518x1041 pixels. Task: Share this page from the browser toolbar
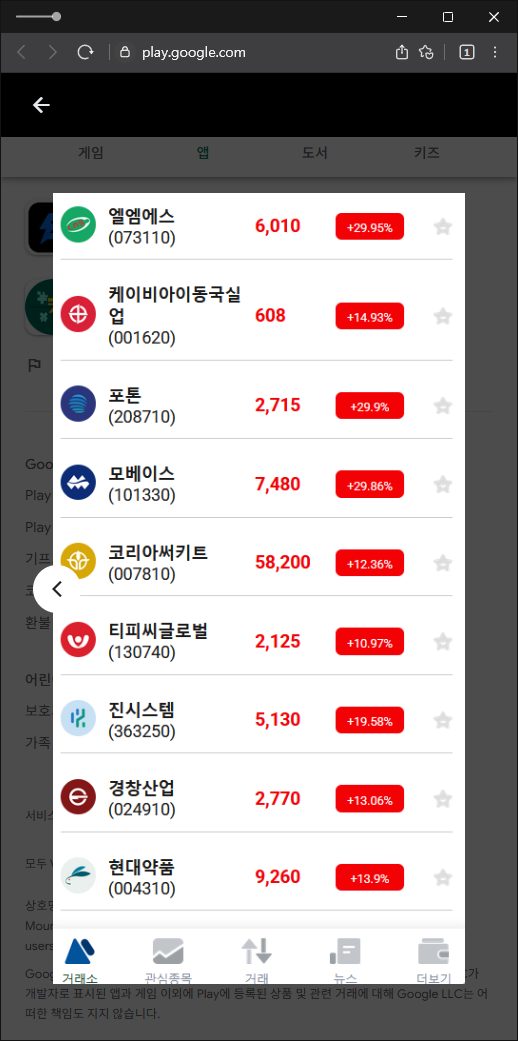401,52
